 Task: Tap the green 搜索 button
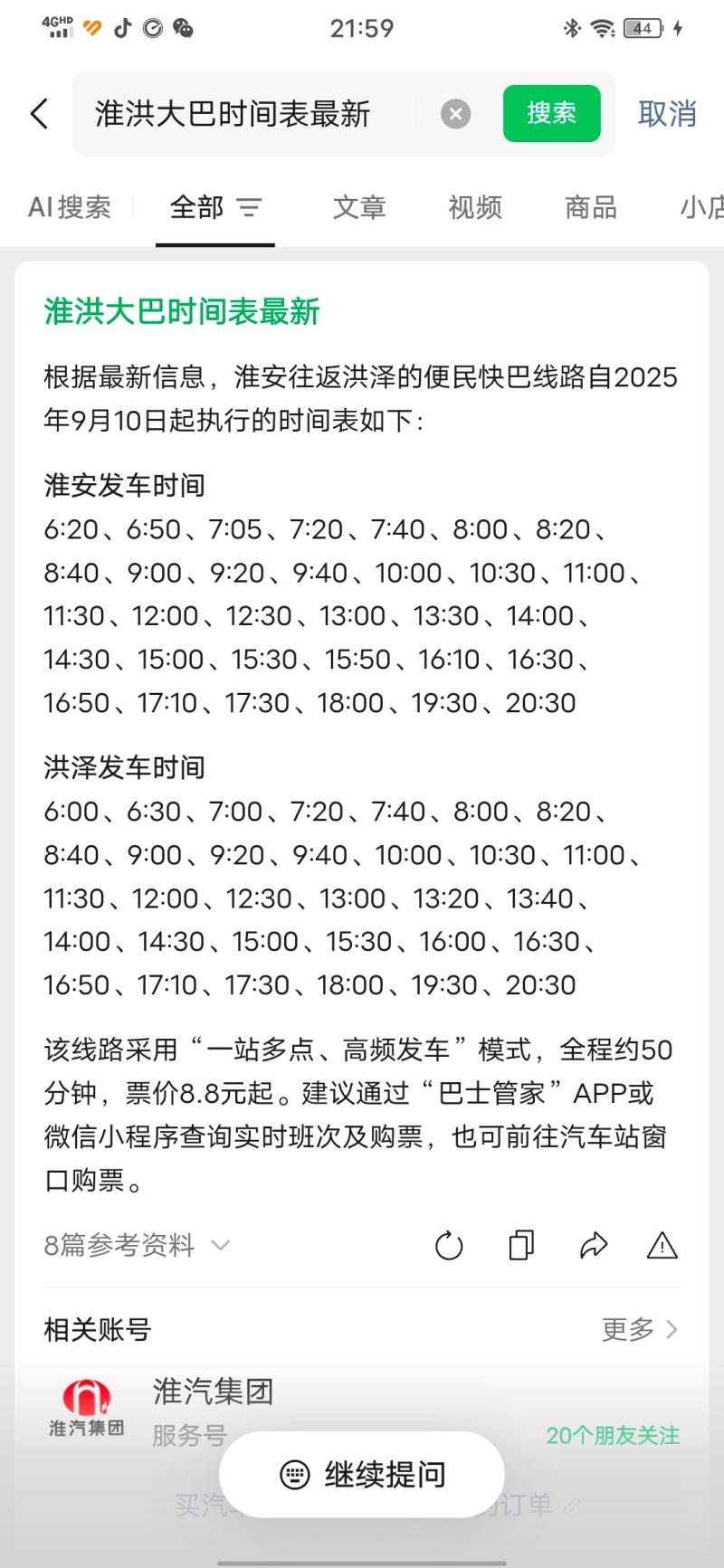(x=551, y=113)
